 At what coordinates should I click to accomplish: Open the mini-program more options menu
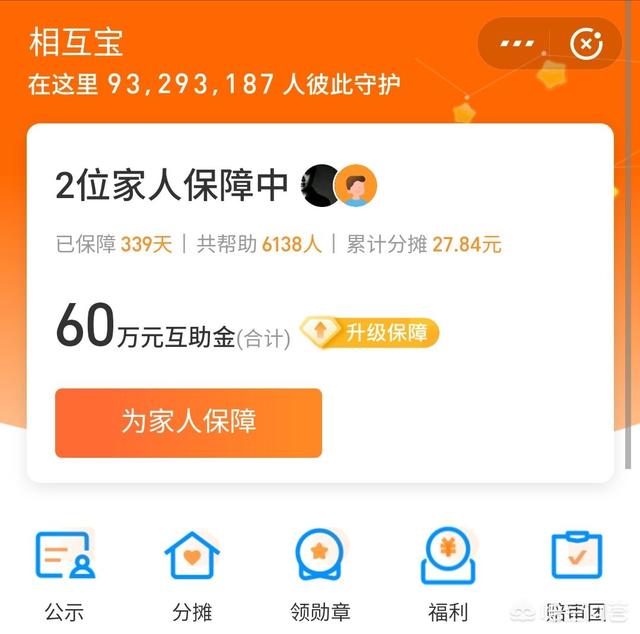(x=517, y=44)
